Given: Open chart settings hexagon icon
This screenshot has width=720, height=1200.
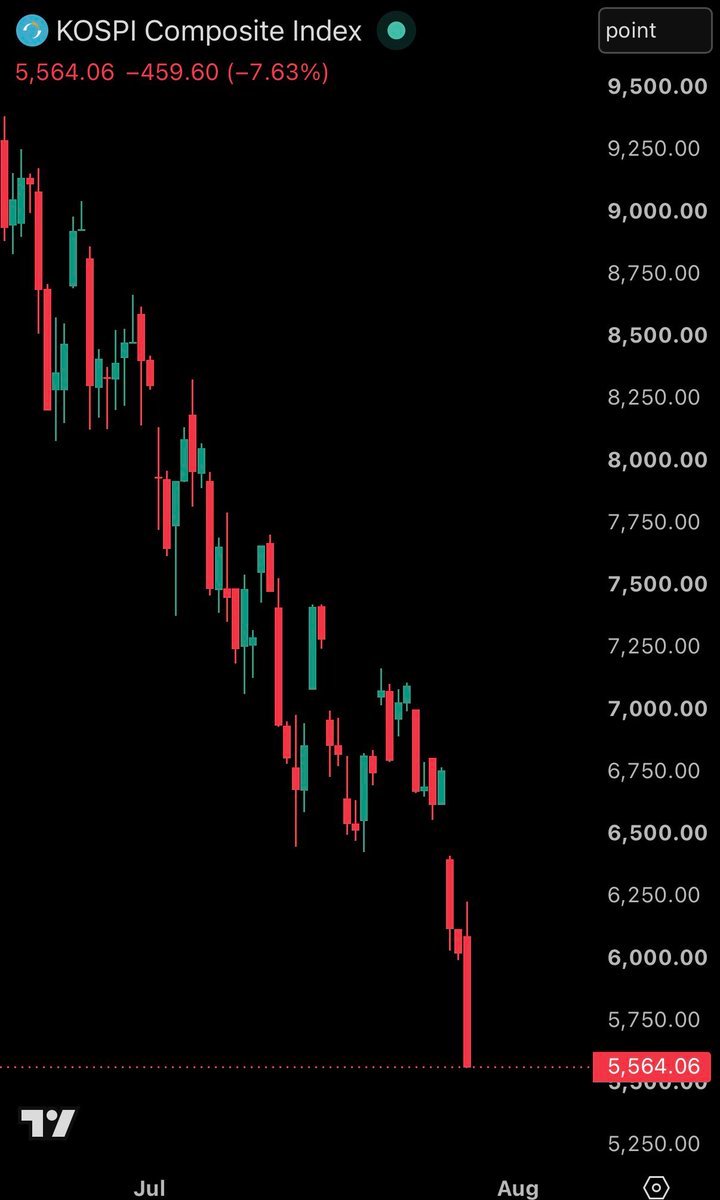Looking at the screenshot, I should (657, 1187).
